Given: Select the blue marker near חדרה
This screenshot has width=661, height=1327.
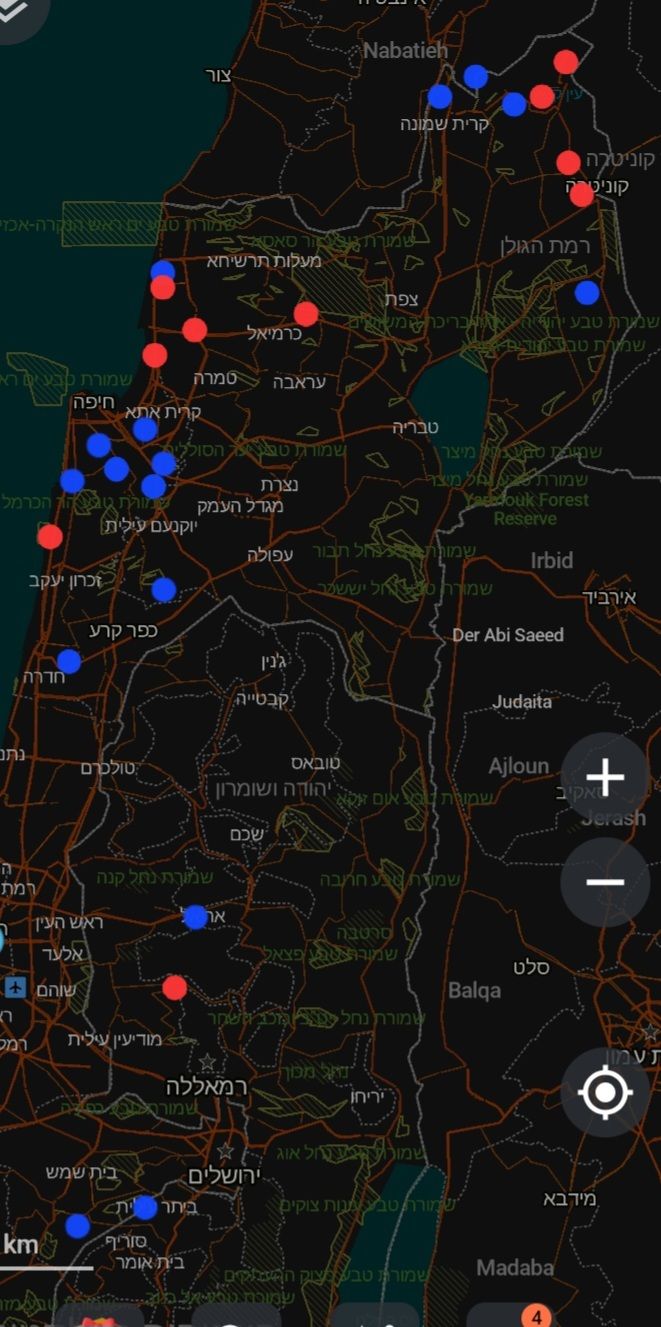Looking at the screenshot, I should point(69,661).
